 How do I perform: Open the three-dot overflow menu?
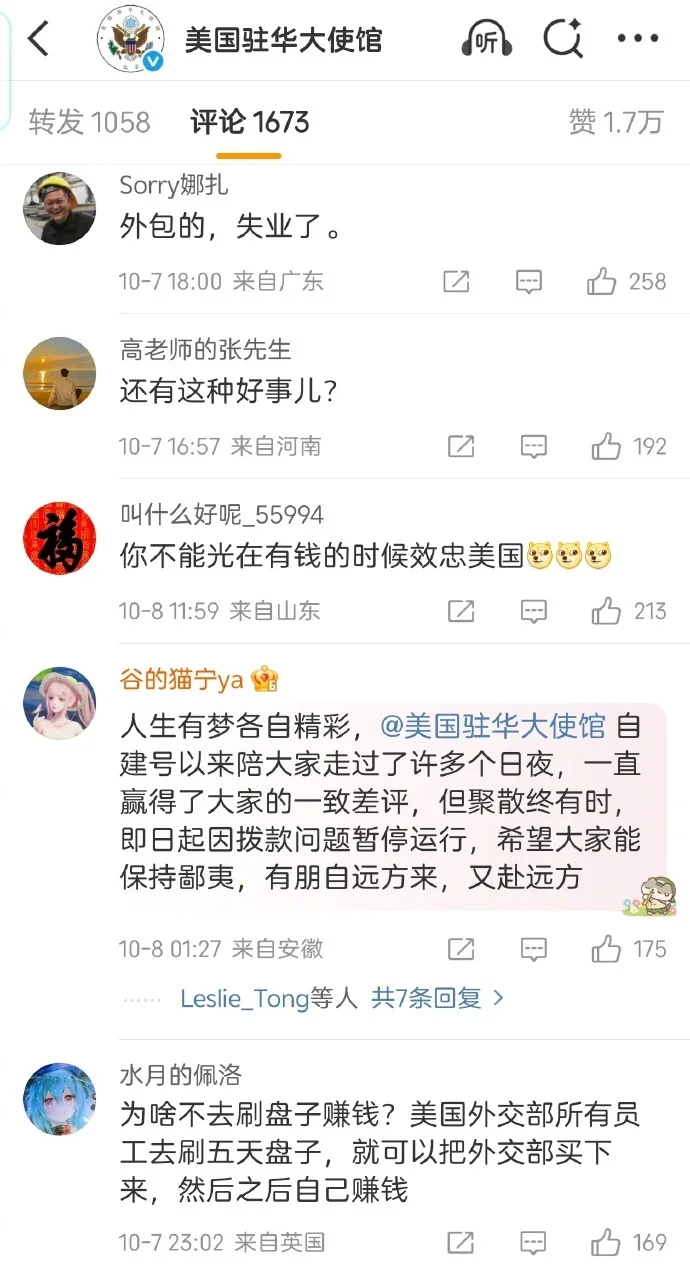pos(638,40)
